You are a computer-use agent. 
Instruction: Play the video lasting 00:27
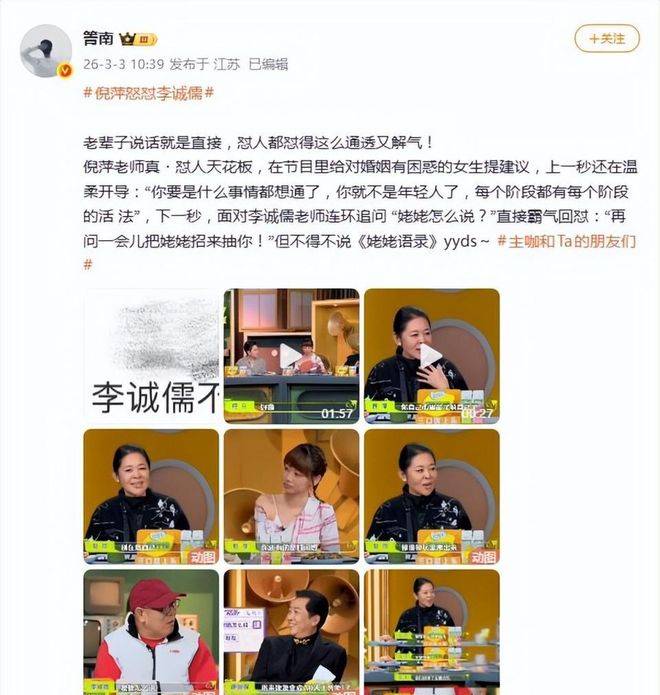pos(431,355)
